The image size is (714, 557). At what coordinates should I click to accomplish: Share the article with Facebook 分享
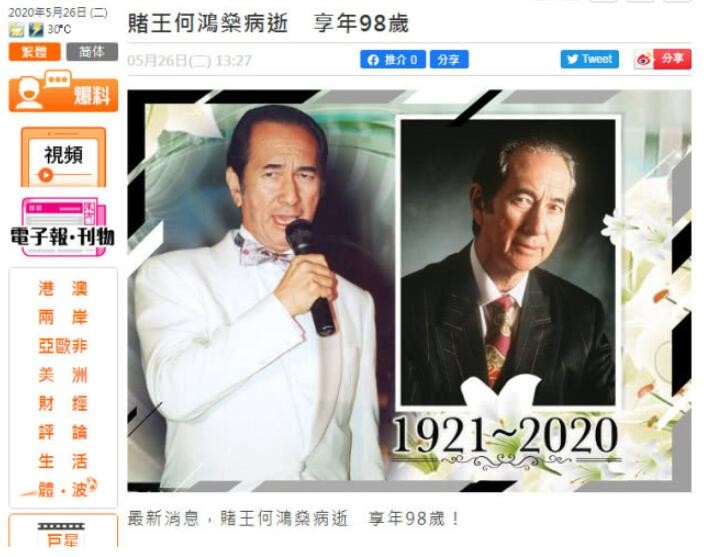coord(450,60)
